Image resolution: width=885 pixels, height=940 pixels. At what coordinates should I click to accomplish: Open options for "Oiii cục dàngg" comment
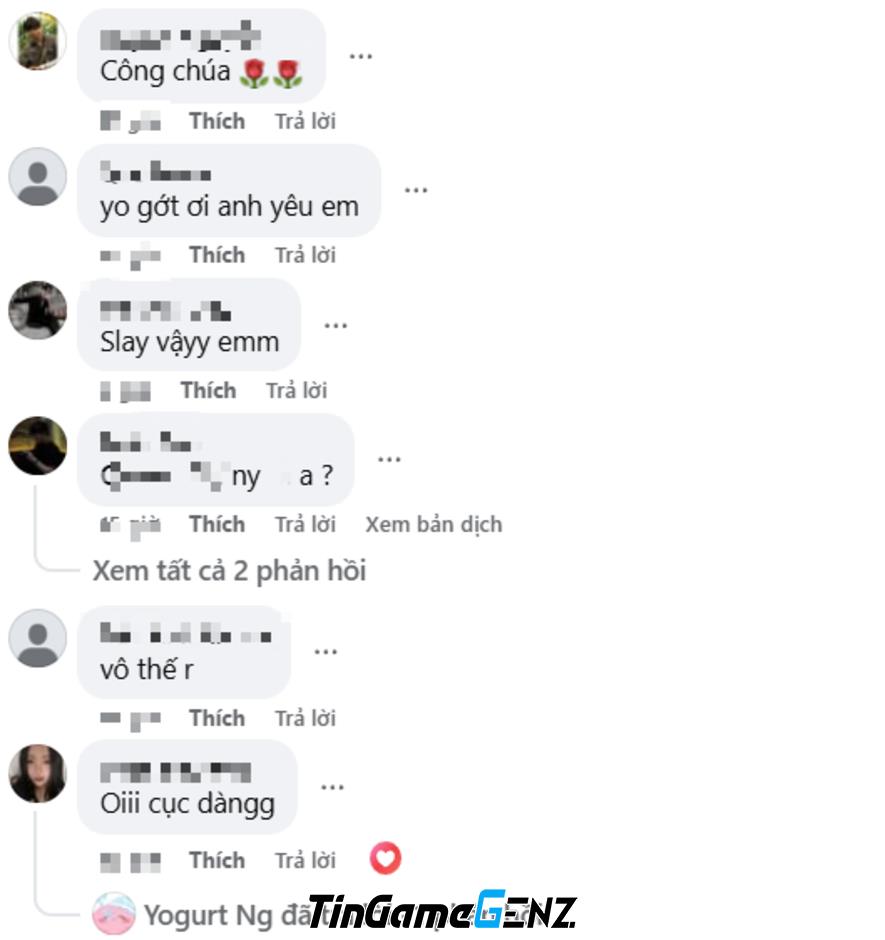tap(332, 786)
